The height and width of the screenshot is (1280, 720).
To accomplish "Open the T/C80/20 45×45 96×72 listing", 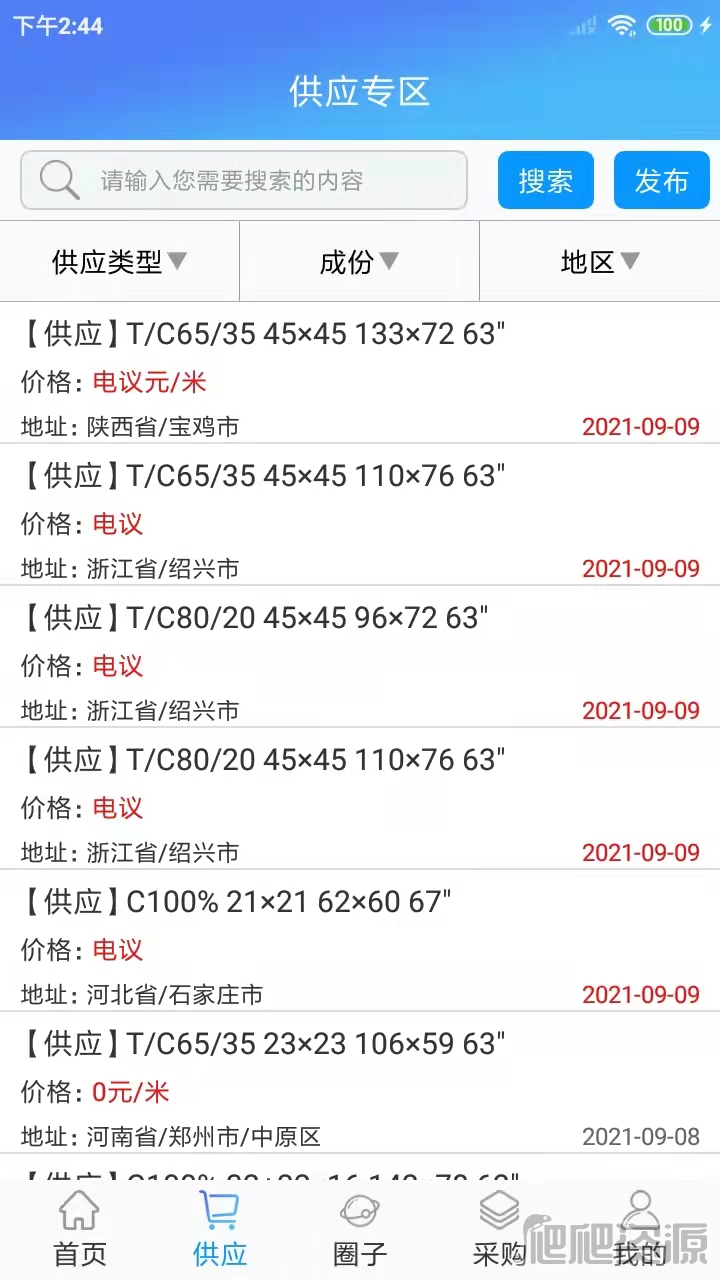I will (360, 657).
